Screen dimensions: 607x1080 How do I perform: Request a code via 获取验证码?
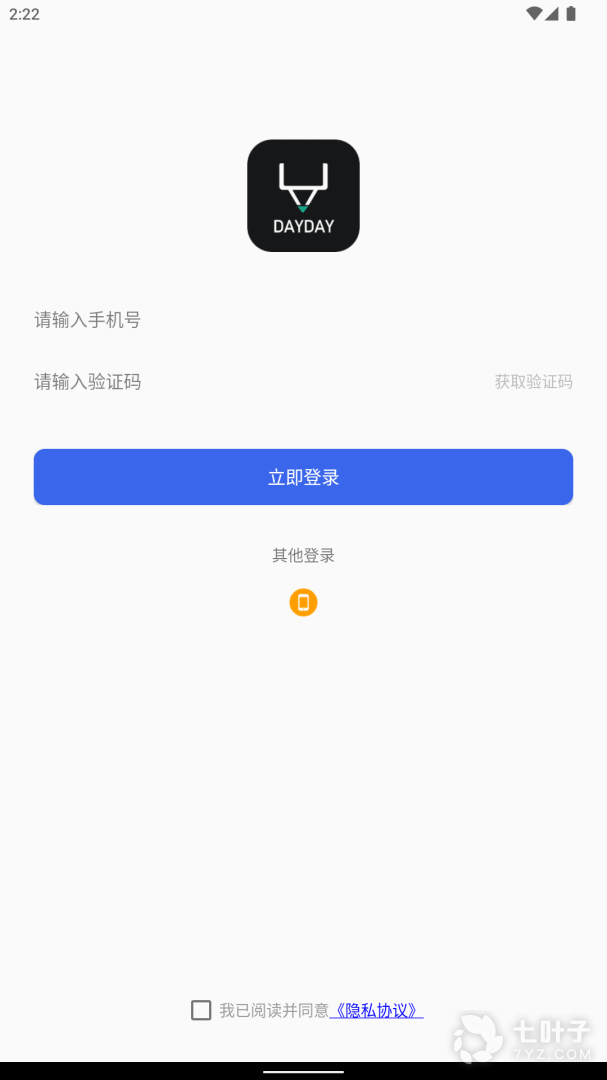(x=533, y=381)
